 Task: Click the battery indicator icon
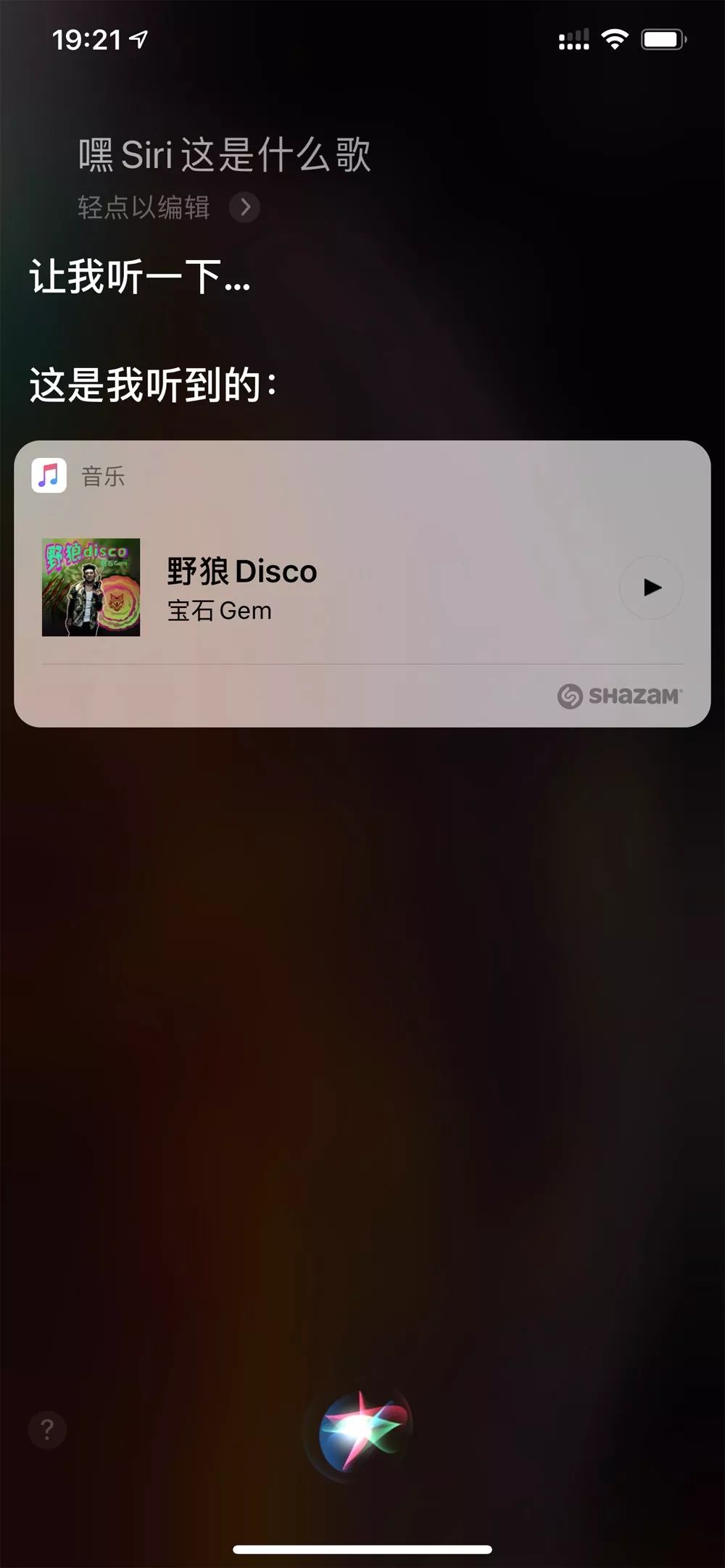click(662, 41)
